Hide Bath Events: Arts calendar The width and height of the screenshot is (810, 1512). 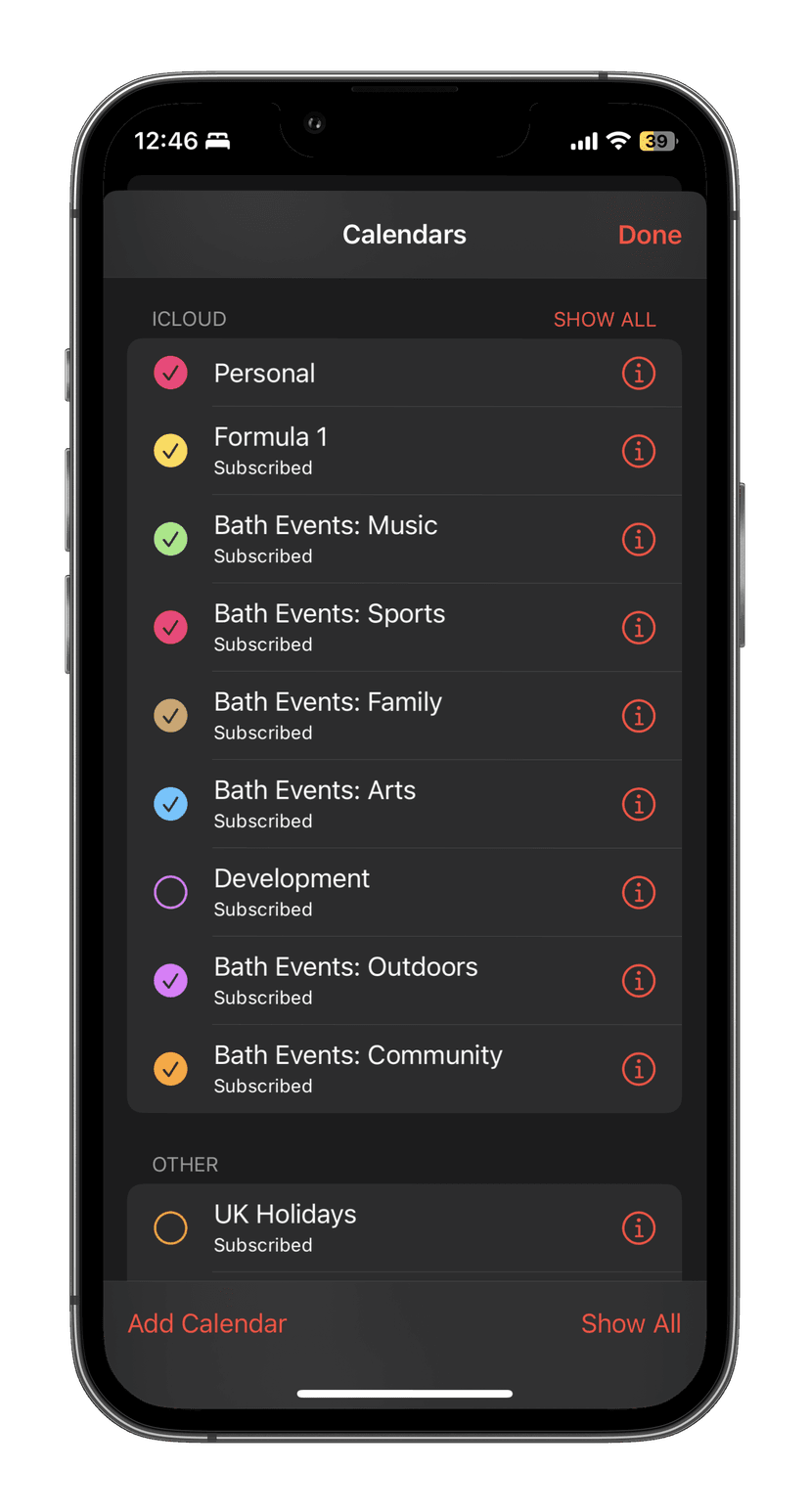tap(171, 804)
